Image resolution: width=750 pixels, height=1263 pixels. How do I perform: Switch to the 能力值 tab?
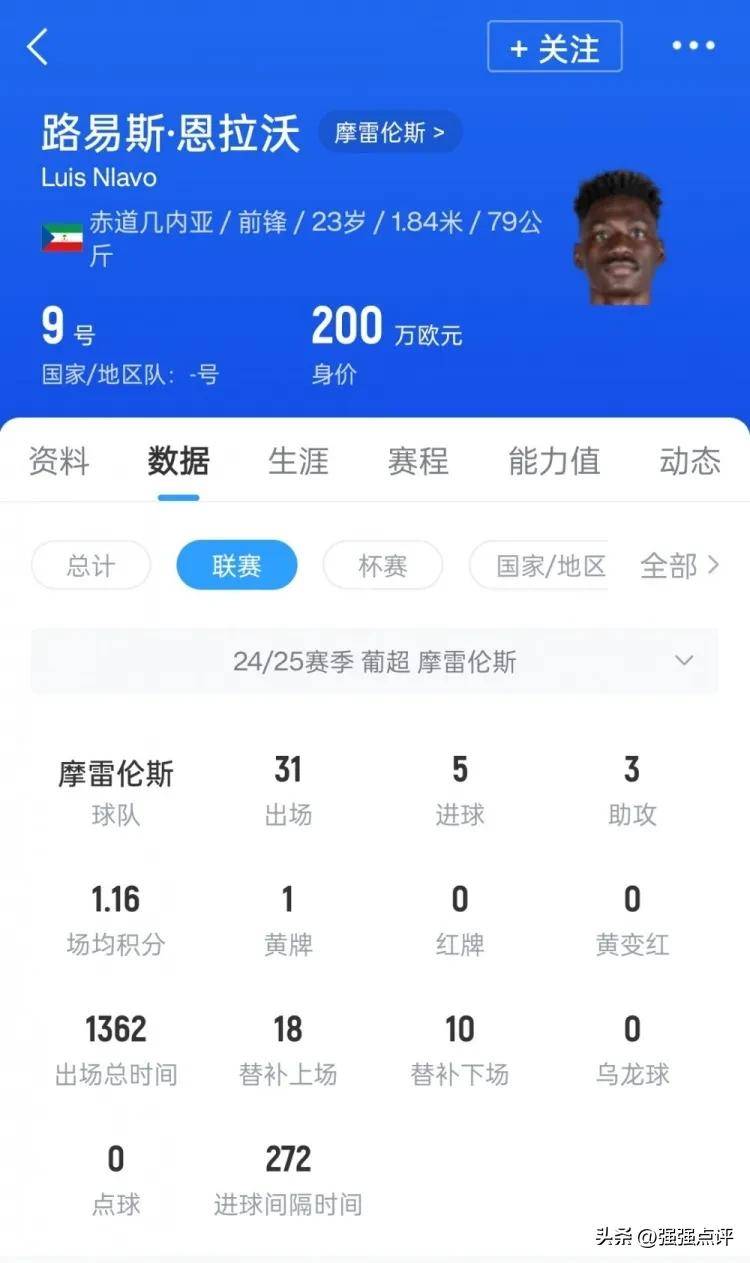click(554, 461)
